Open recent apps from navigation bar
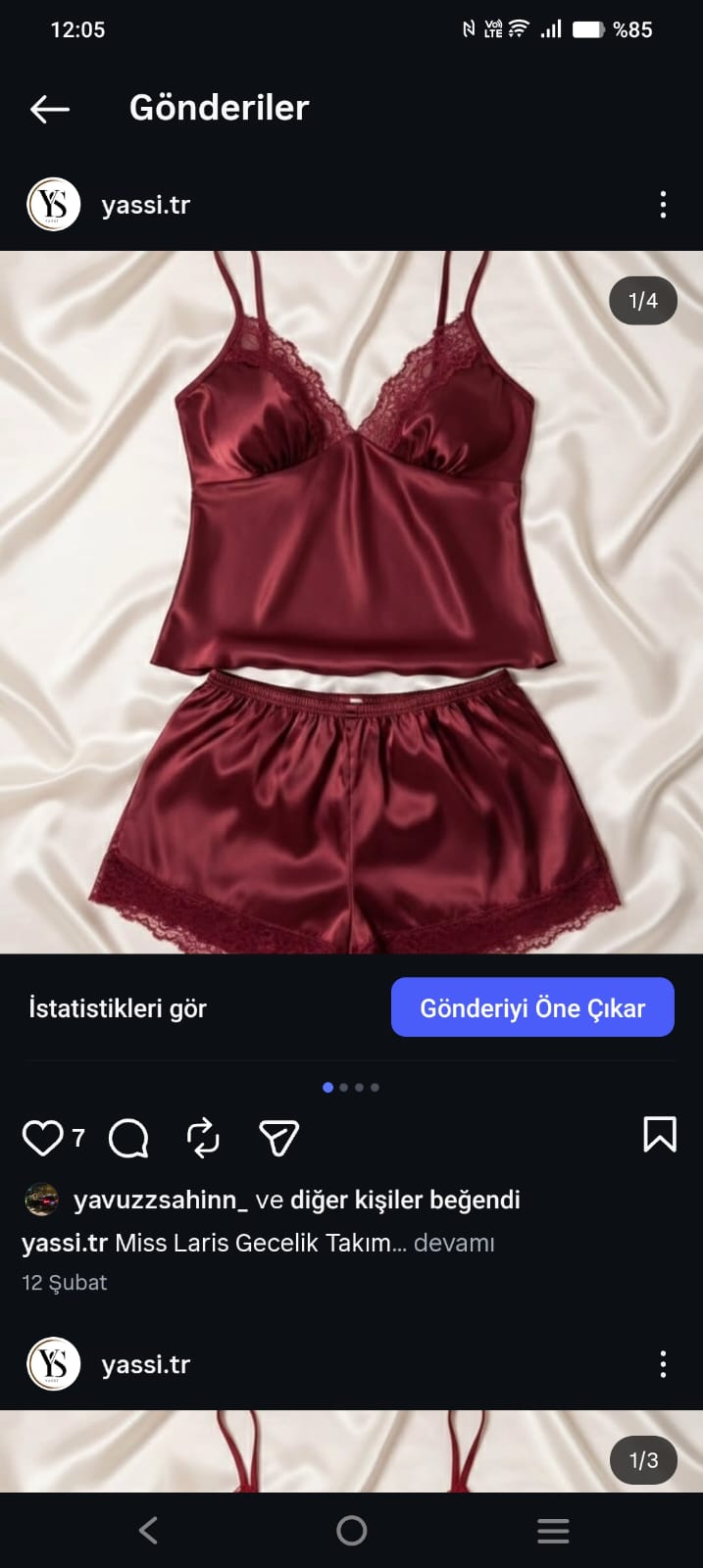Image resolution: width=703 pixels, height=1568 pixels. [x=553, y=1531]
